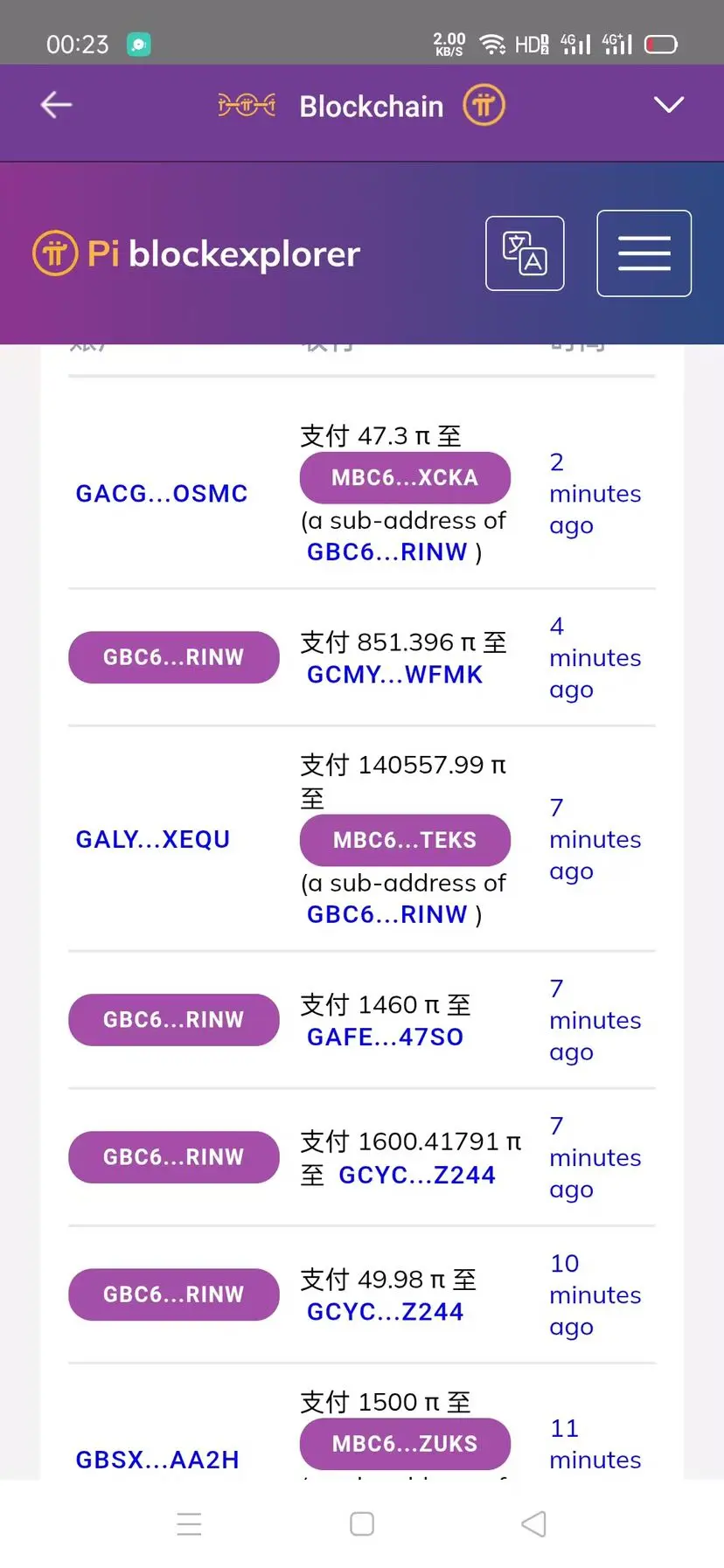Open the MBC6...TEKS address pill
The height and width of the screenshot is (1568, 724).
click(405, 841)
